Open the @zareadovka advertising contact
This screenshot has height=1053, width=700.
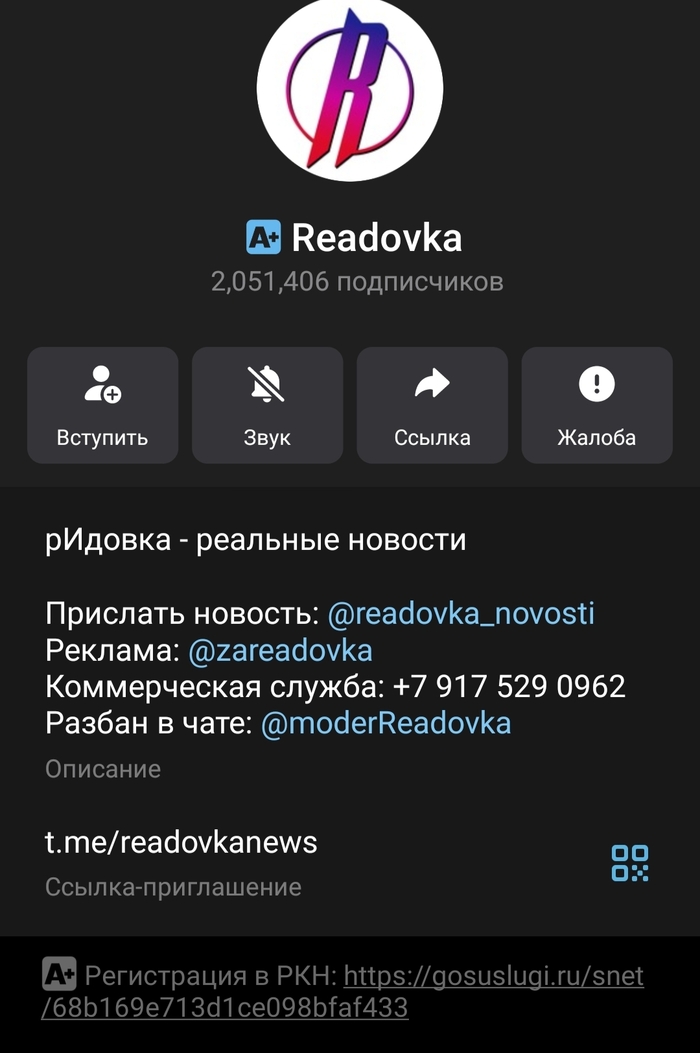click(280, 650)
